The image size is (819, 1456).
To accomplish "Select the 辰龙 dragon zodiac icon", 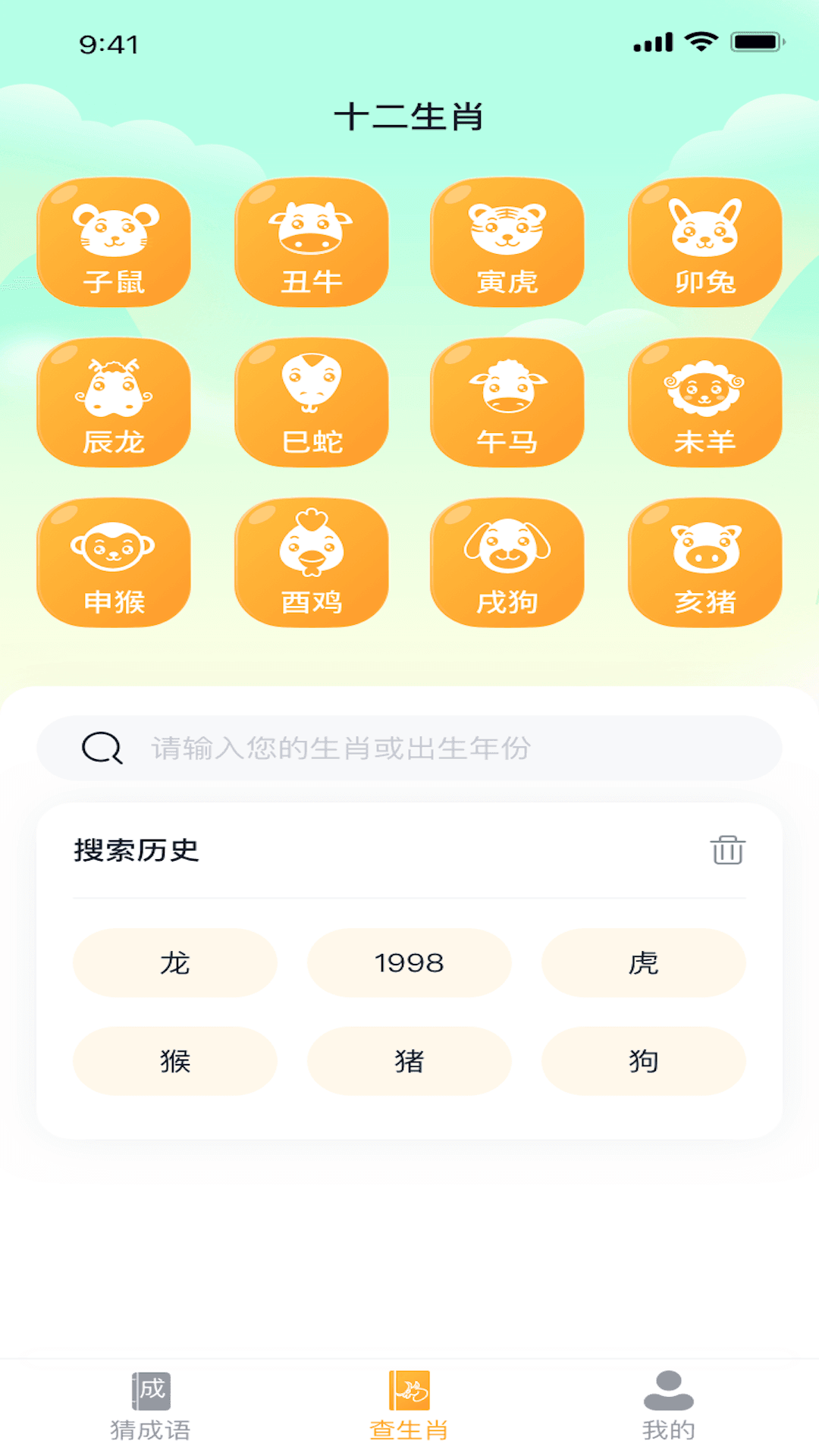I will point(114,404).
